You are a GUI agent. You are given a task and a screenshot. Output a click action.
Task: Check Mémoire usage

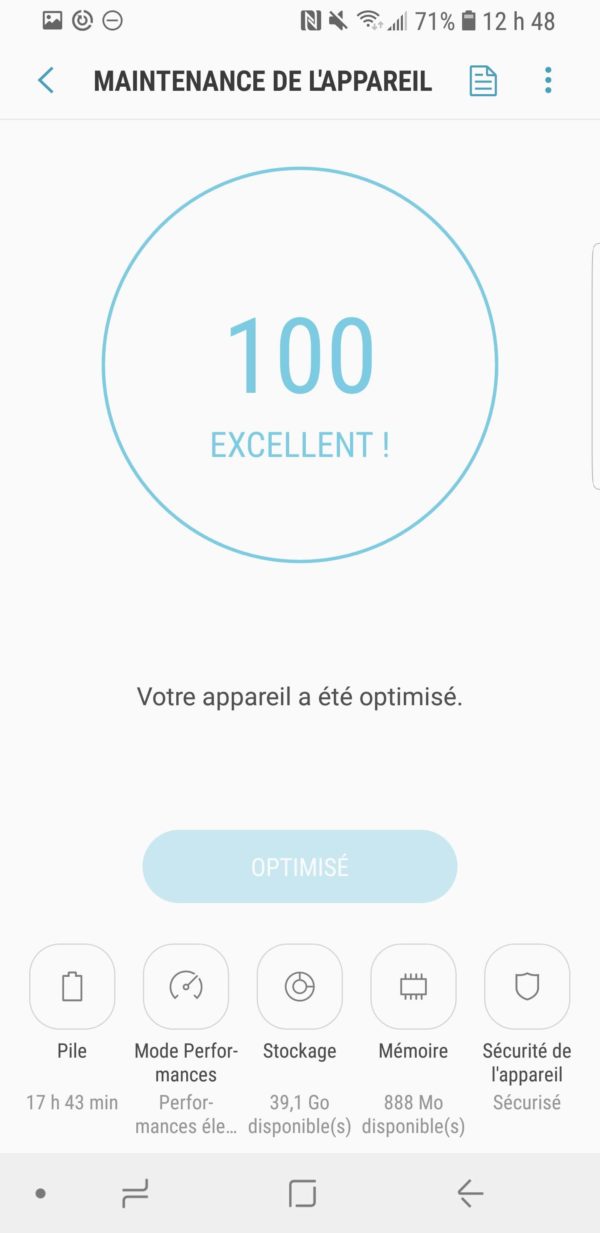pyautogui.click(x=413, y=987)
